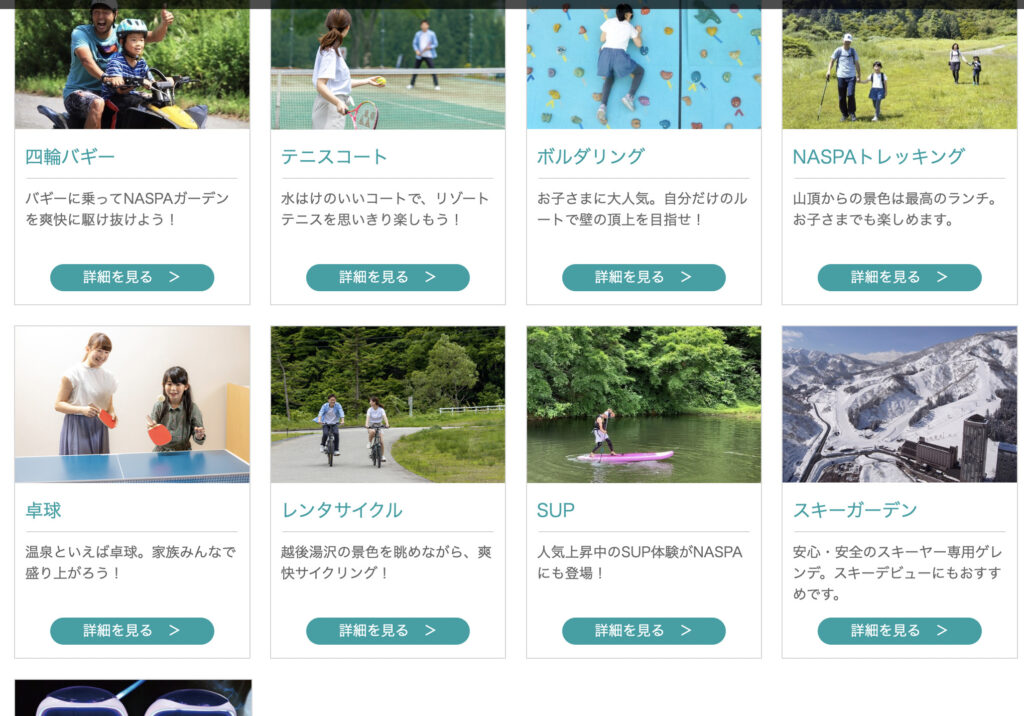Tap 詳細を見る under SUP

[644, 631]
